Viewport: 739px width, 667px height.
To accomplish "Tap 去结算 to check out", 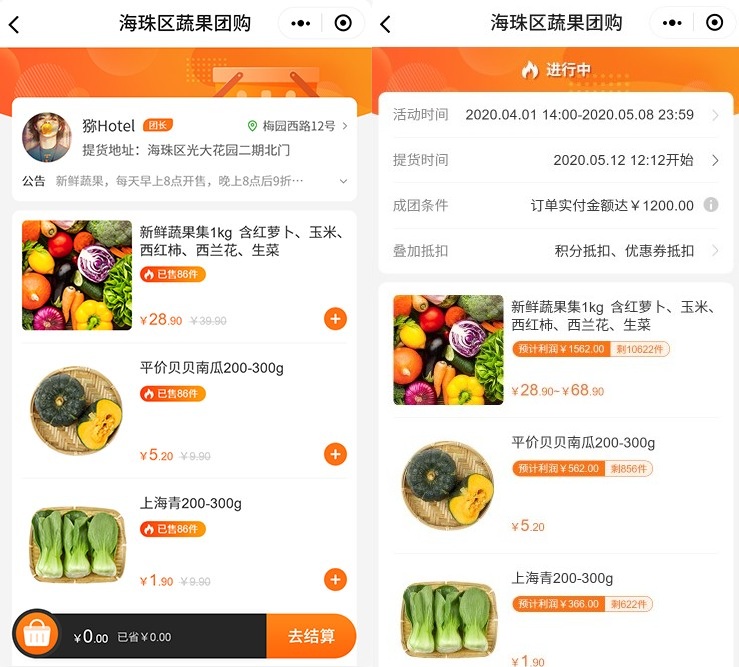I will (310, 636).
